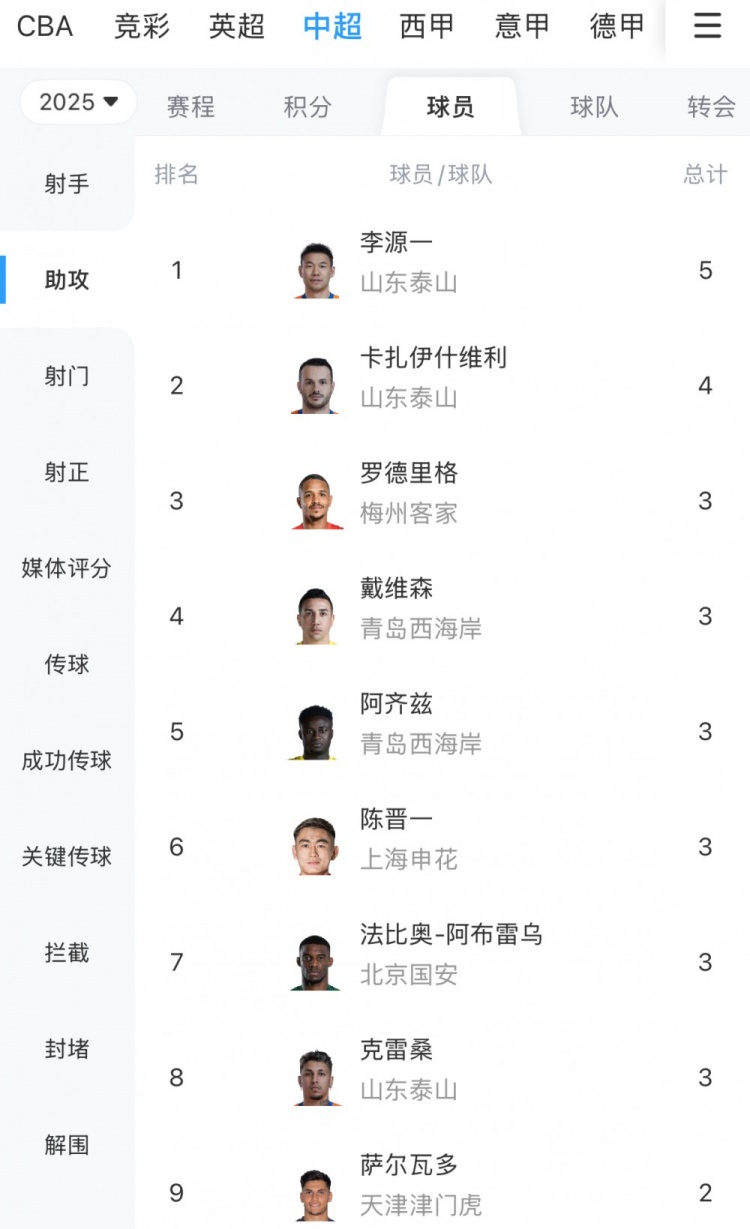This screenshot has width=750, height=1229.
Task: Open the 解围 ranking category
Action: click(x=67, y=1145)
